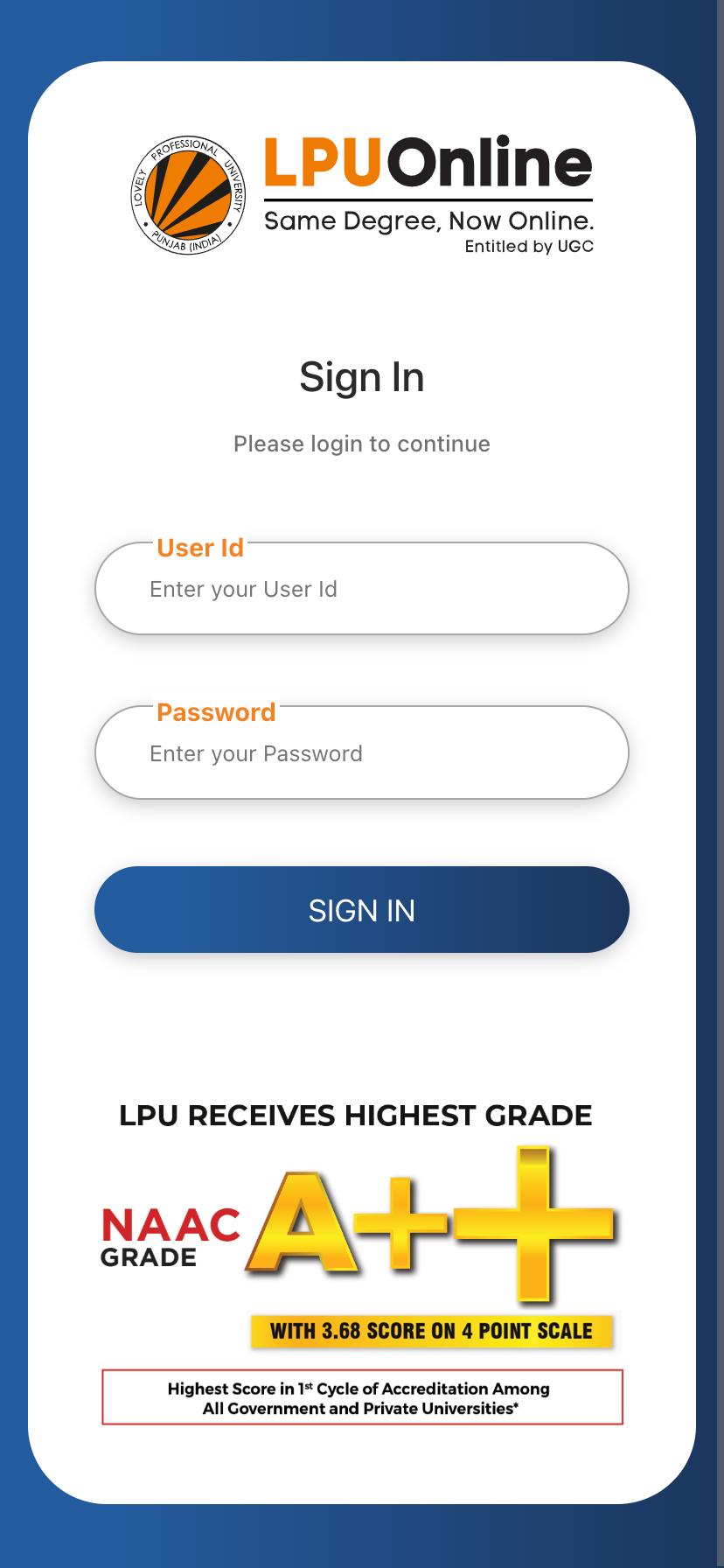This screenshot has height=1568, width=724.
Task: Tap the Password input field
Action: click(361, 753)
